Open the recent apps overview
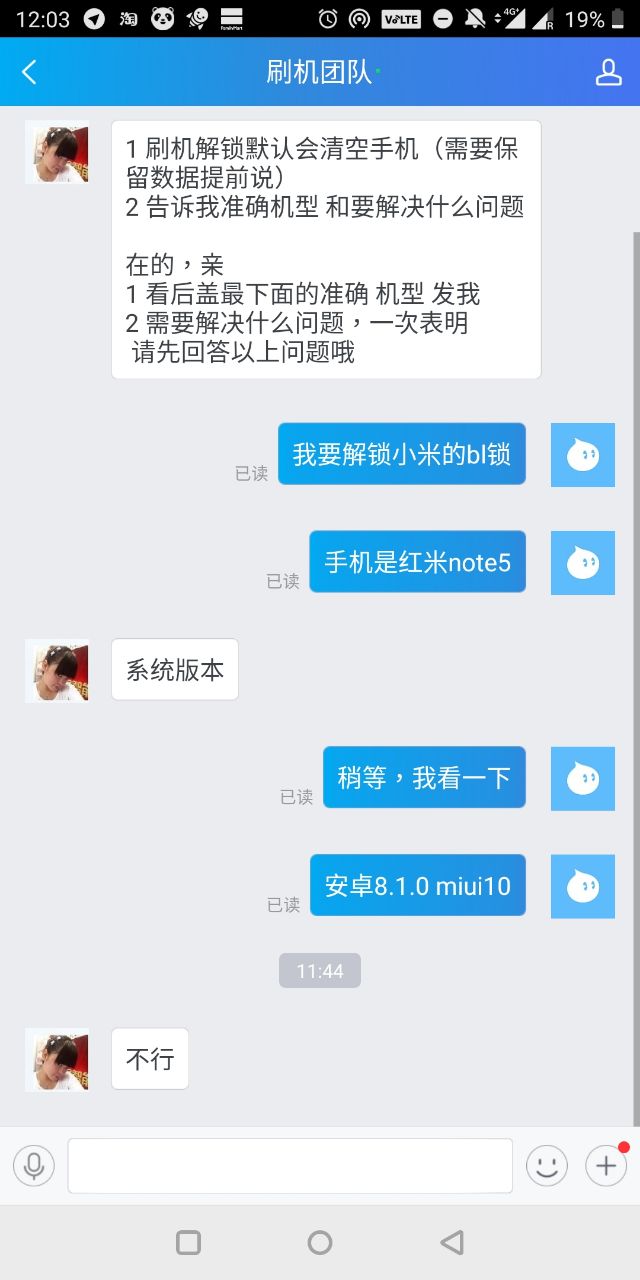640x1280 pixels. tap(188, 1242)
